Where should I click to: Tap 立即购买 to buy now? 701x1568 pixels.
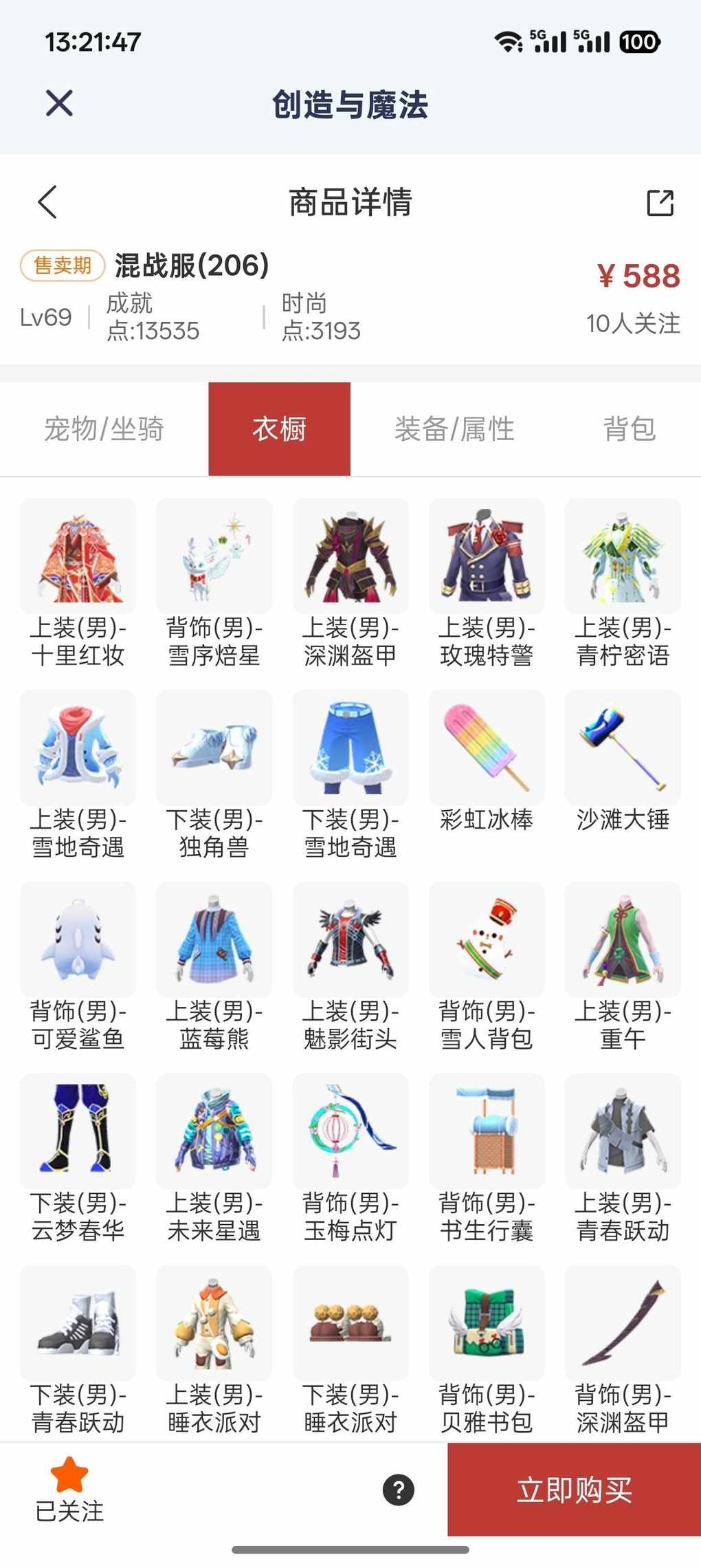574,1490
